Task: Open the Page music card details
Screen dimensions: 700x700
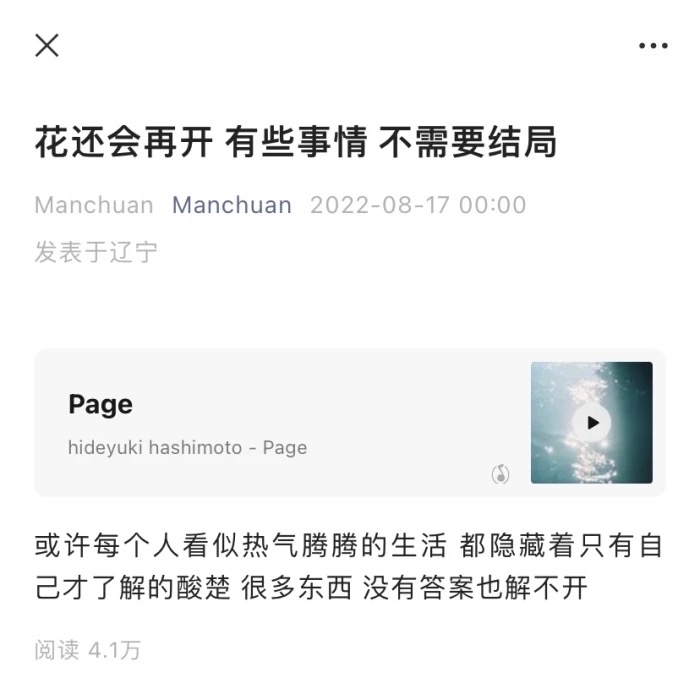Action: click(250, 423)
